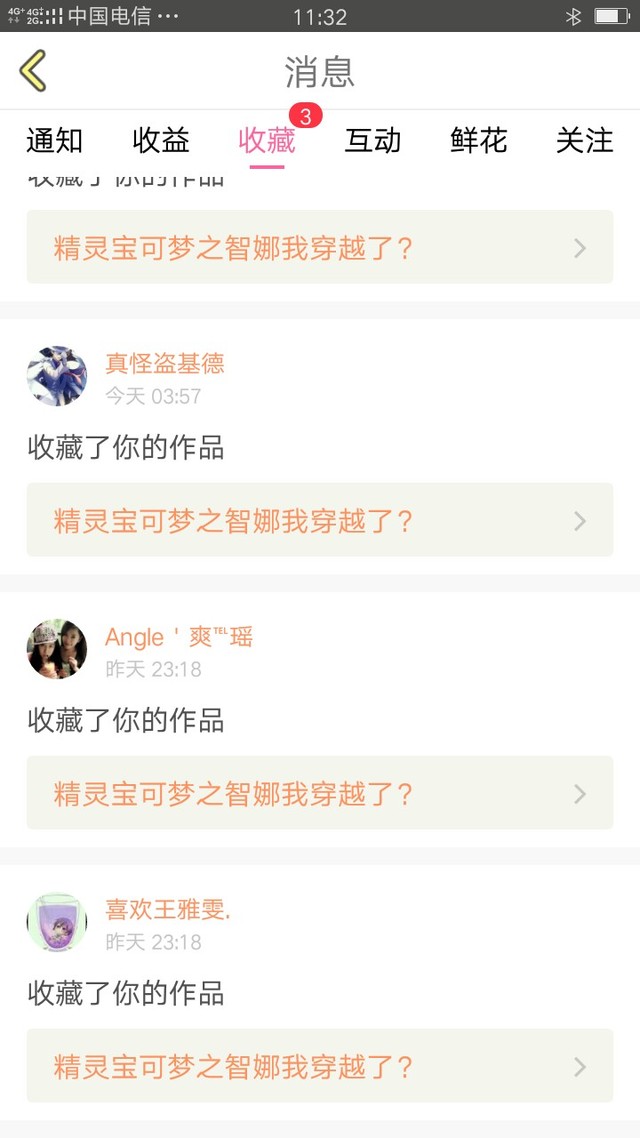Open the 关注 tab
The image size is (640, 1138).
click(585, 141)
